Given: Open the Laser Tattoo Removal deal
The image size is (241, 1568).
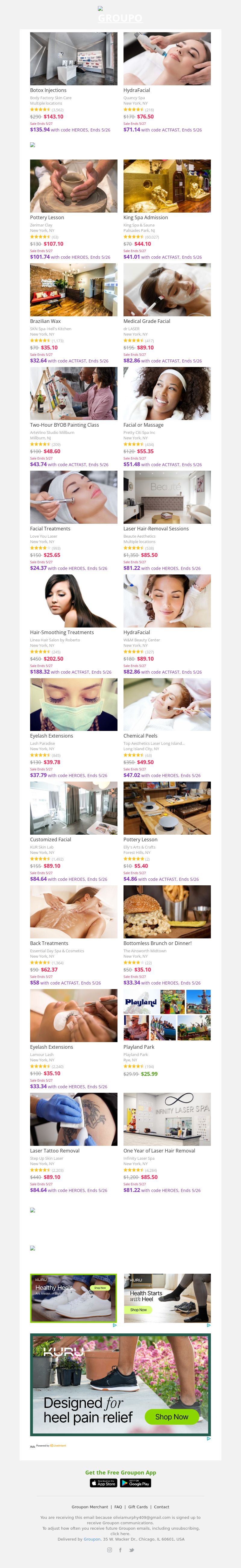Looking at the screenshot, I should pyautogui.click(x=74, y=1119).
